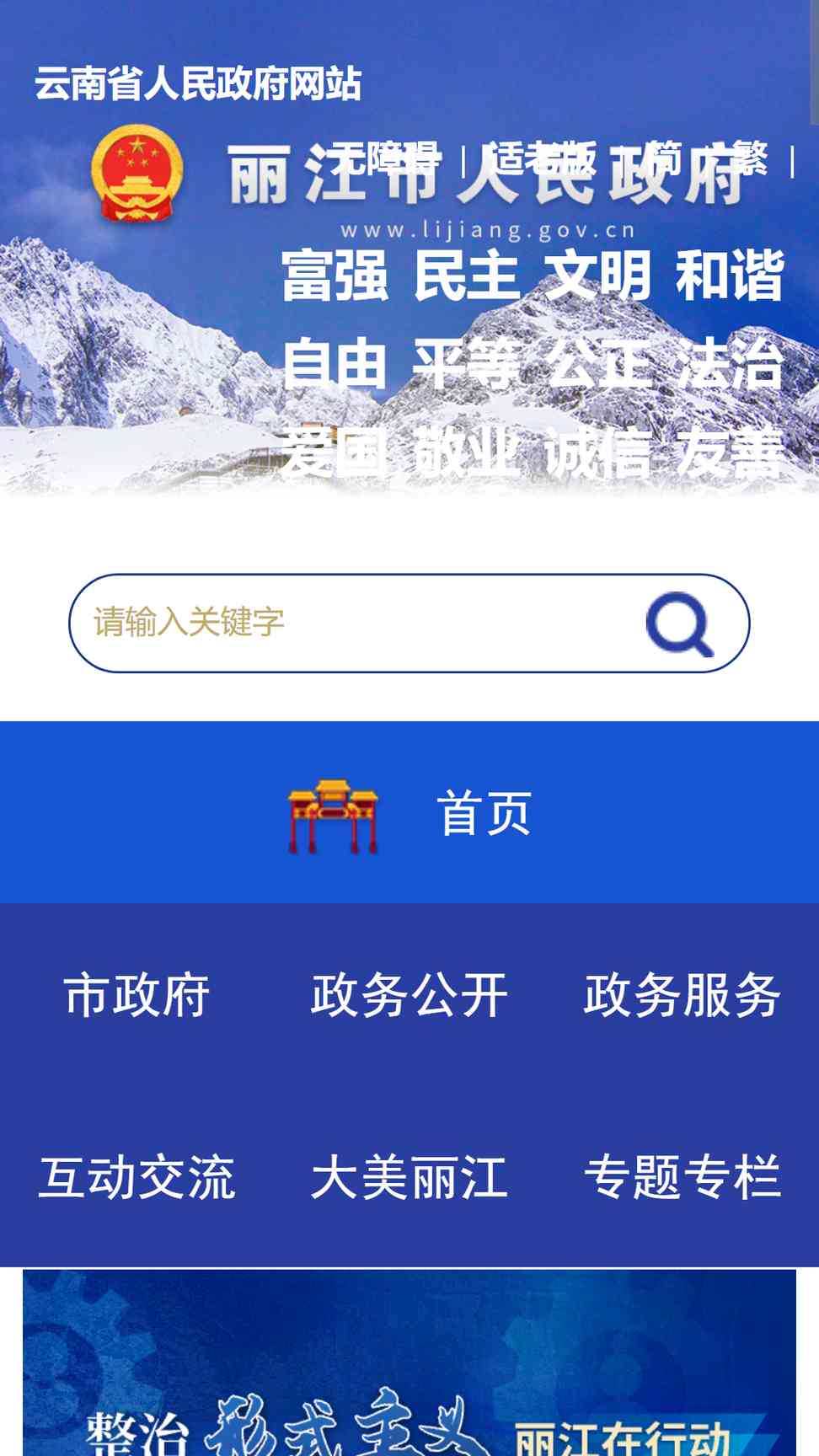
Task: Select 简 simplified Chinese
Action: click(664, 158)
